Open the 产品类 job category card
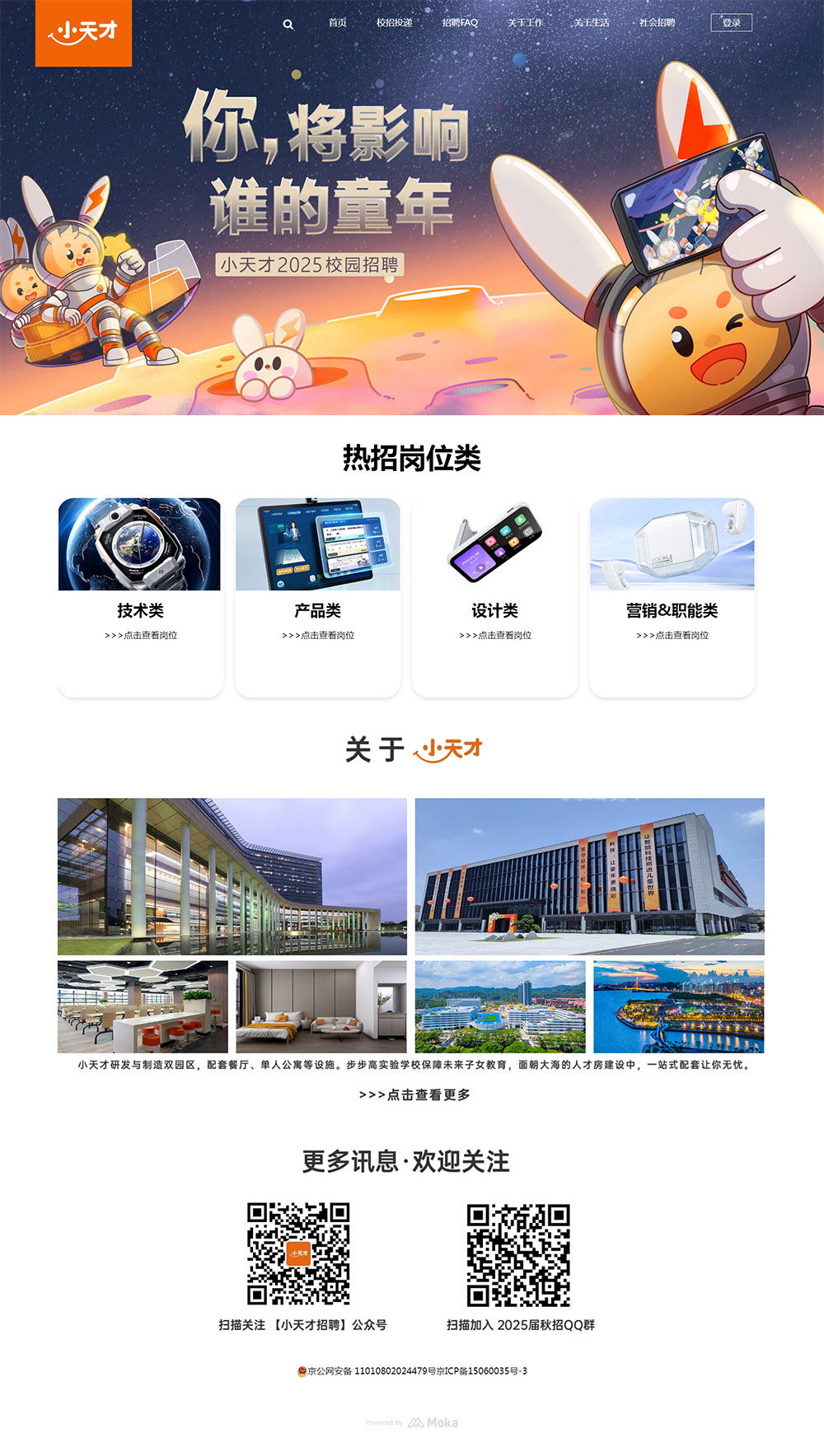Image resolution: width=824 pixels, height=1456 pixels. (x=318, y=596)
